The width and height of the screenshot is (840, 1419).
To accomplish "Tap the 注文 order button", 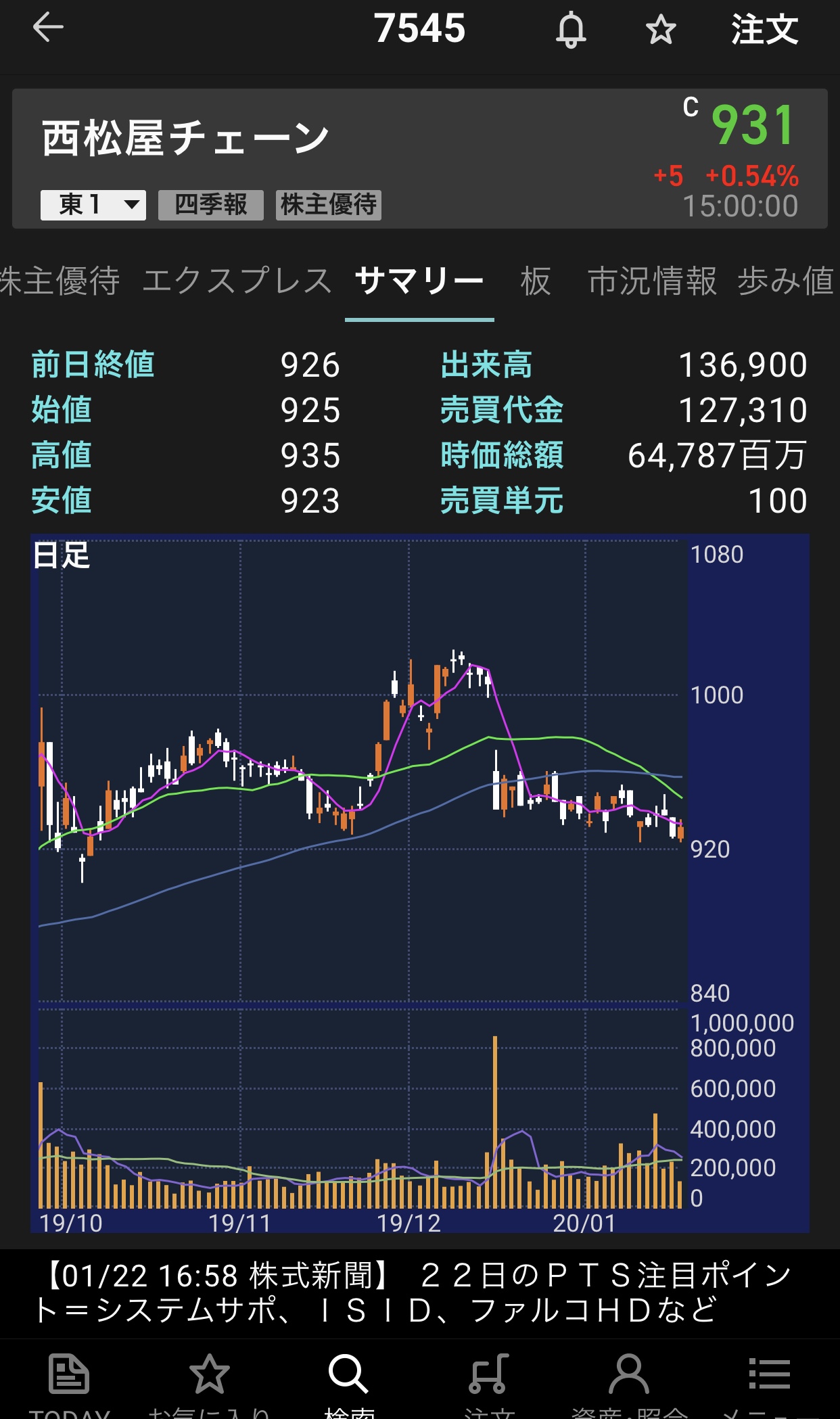I will 764,30.
